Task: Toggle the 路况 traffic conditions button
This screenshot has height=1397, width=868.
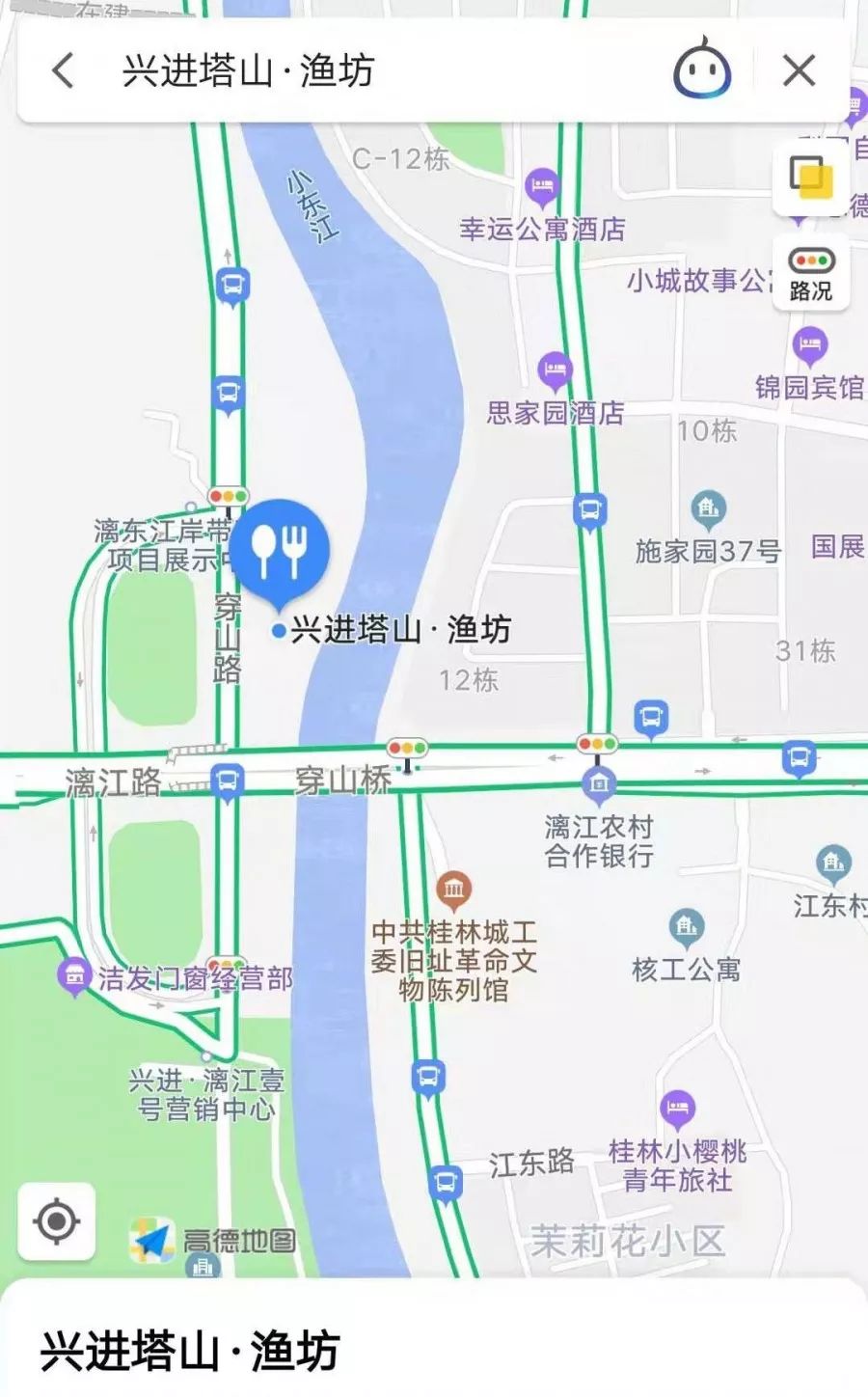Action: [x=811, y=274]
